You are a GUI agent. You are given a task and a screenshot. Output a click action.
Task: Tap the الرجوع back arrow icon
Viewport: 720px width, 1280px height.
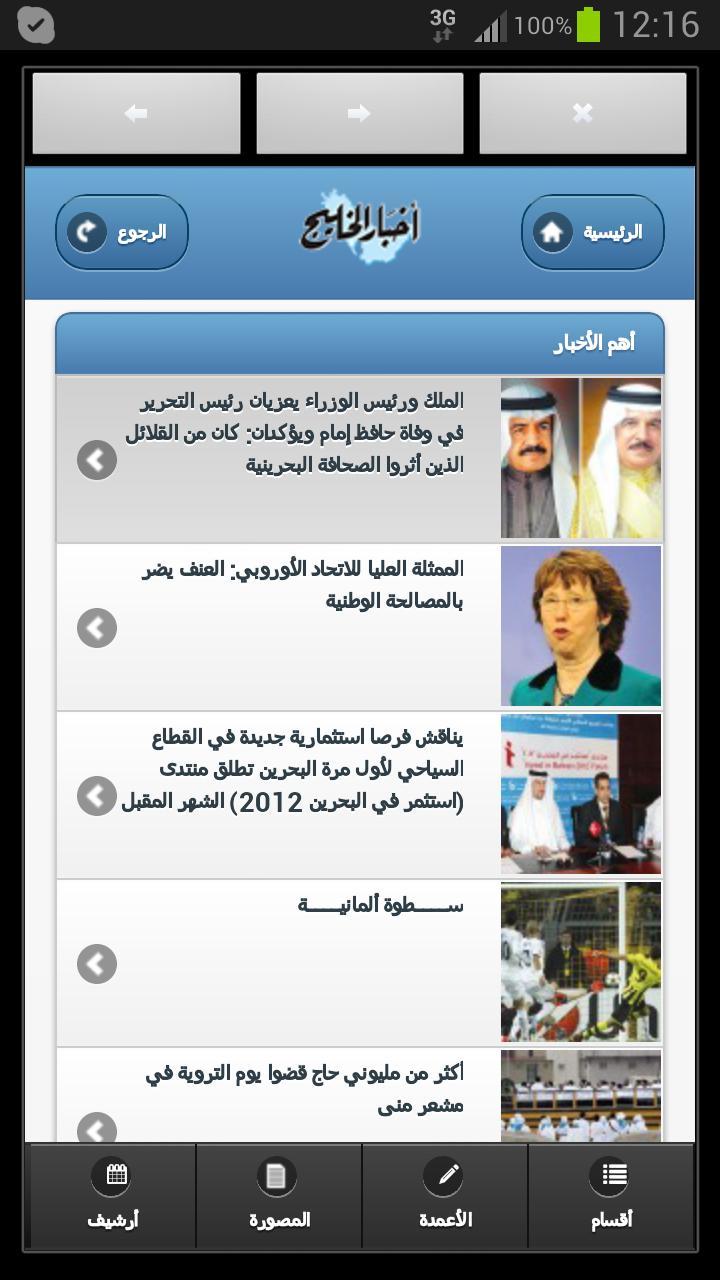pyautogui.click(x=88, y=231)
